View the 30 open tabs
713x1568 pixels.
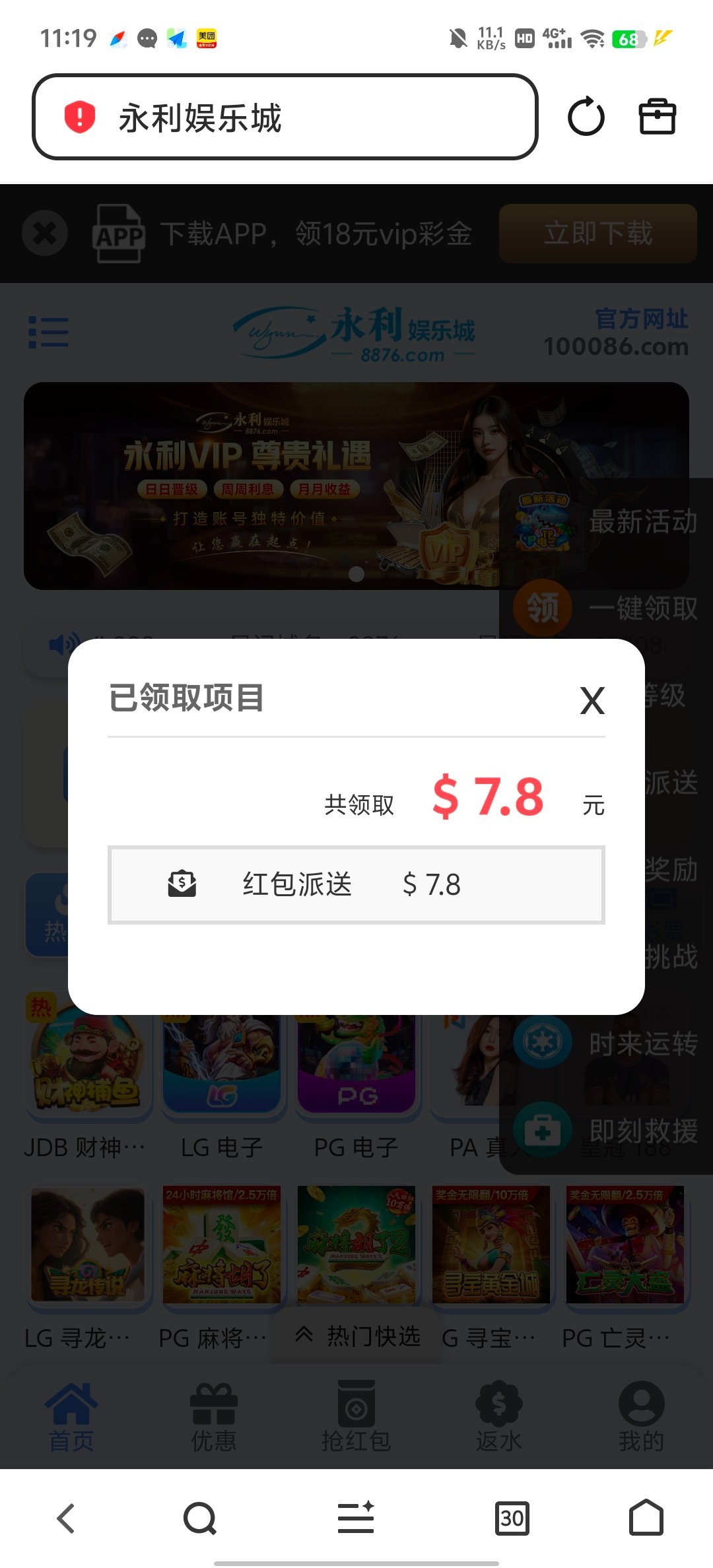pyautogui.click(x=512, y=1519)
